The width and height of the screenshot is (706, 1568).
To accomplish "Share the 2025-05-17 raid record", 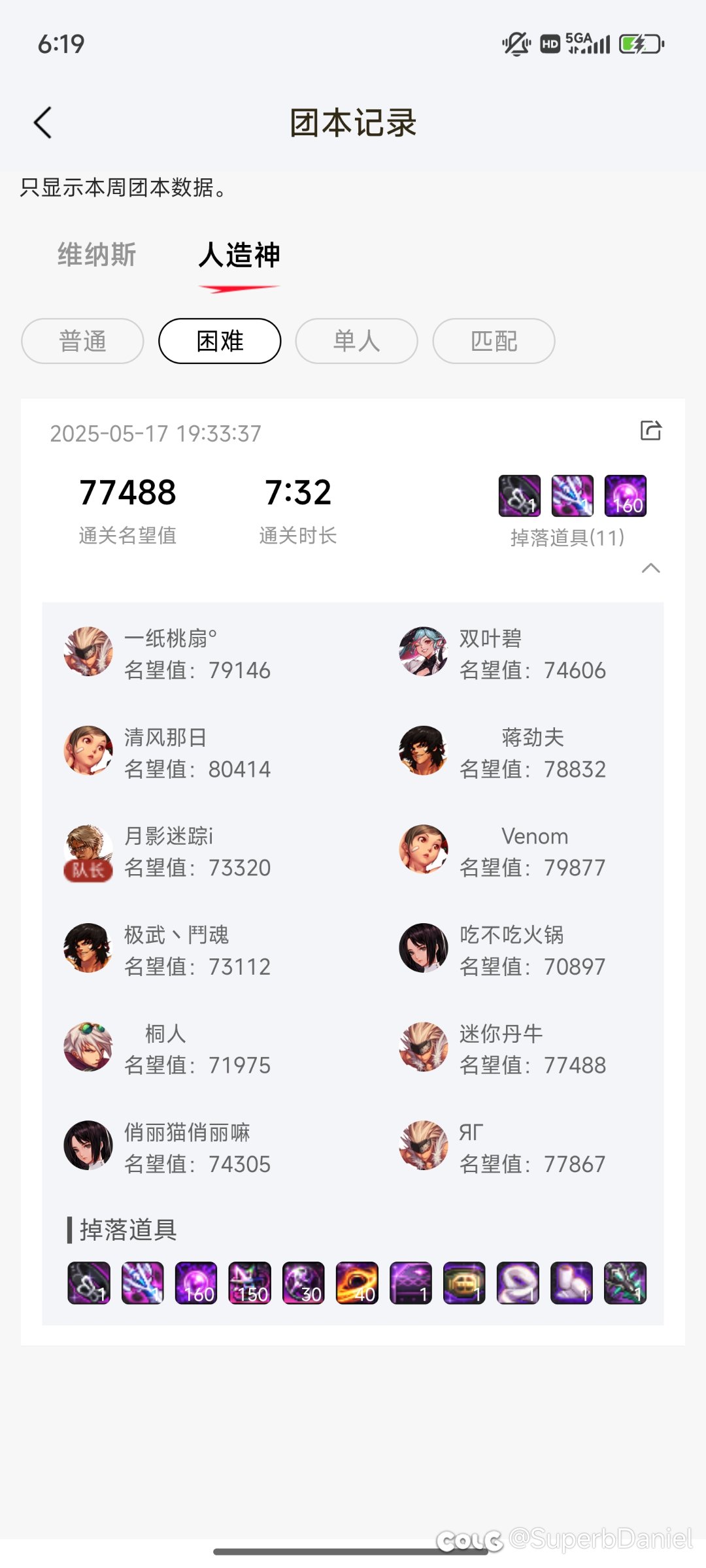I will 650,431.
